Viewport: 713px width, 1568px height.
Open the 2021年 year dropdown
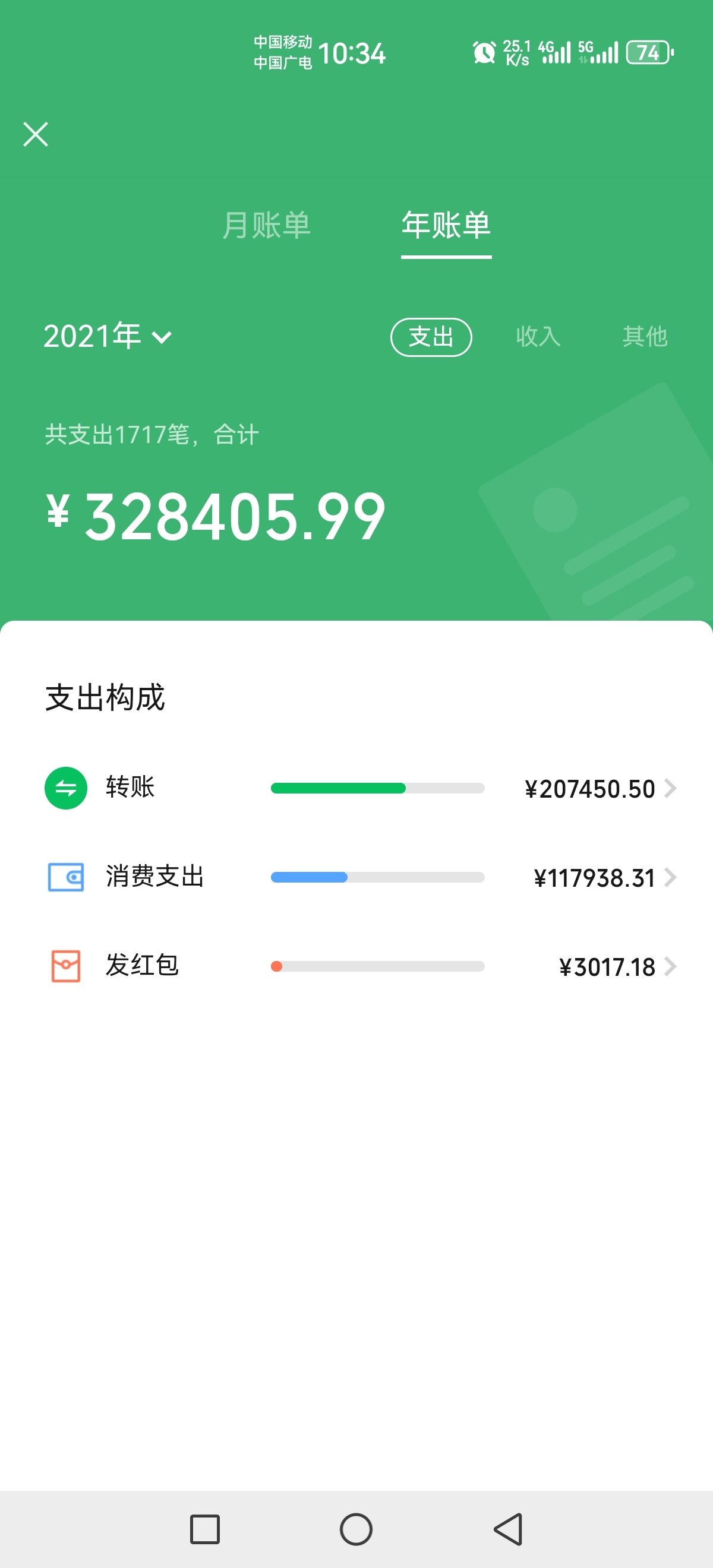107,336
